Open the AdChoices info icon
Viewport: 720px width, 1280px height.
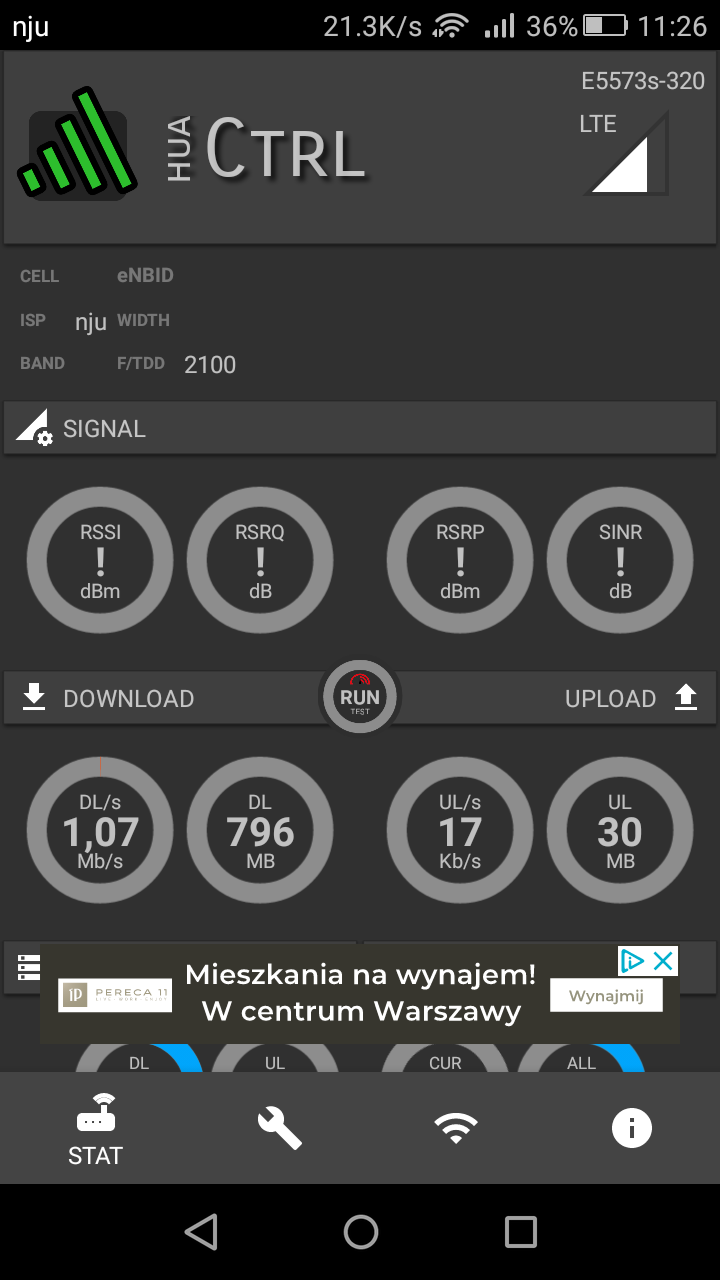(632, 961)
